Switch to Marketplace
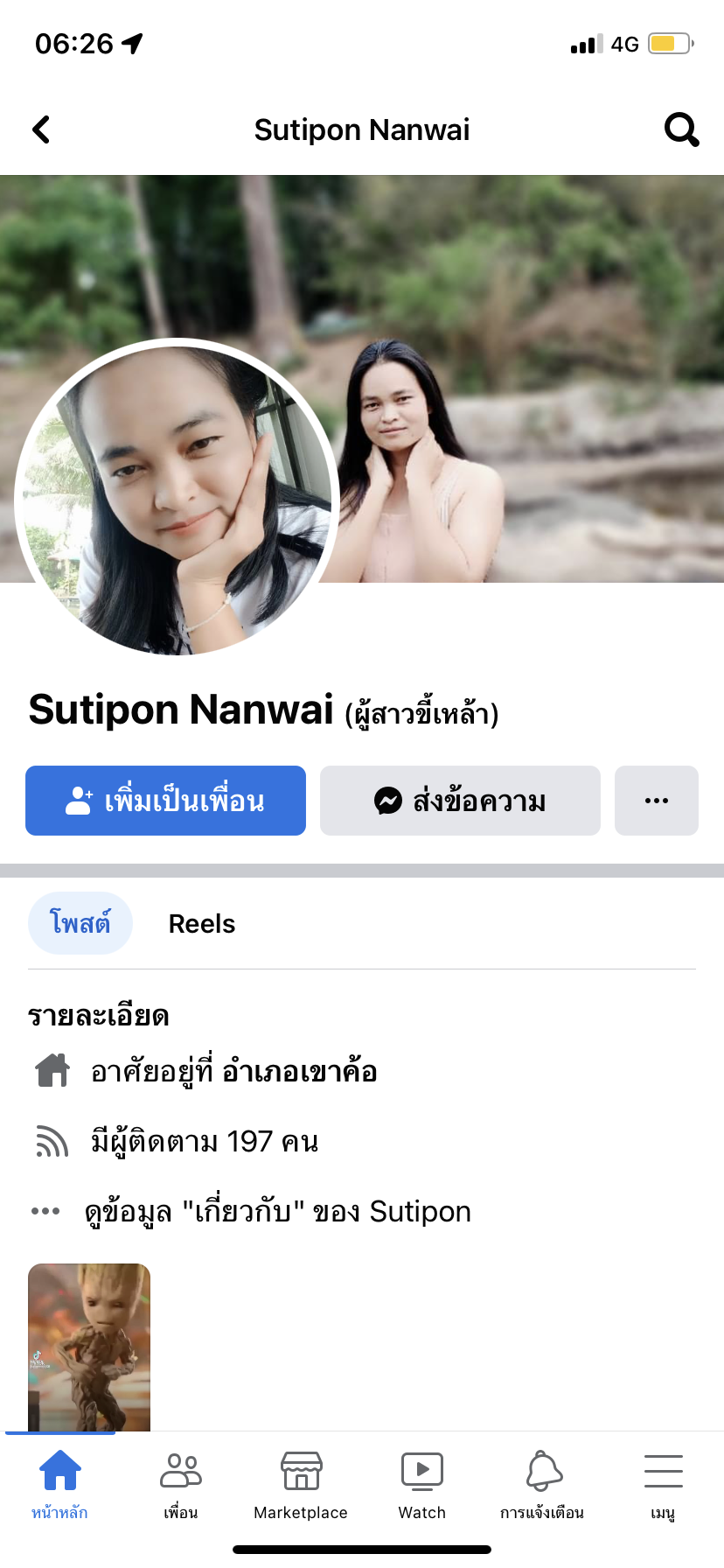Image resolution: width=724 pixels, height=1568 pixels. [301, 1482]
